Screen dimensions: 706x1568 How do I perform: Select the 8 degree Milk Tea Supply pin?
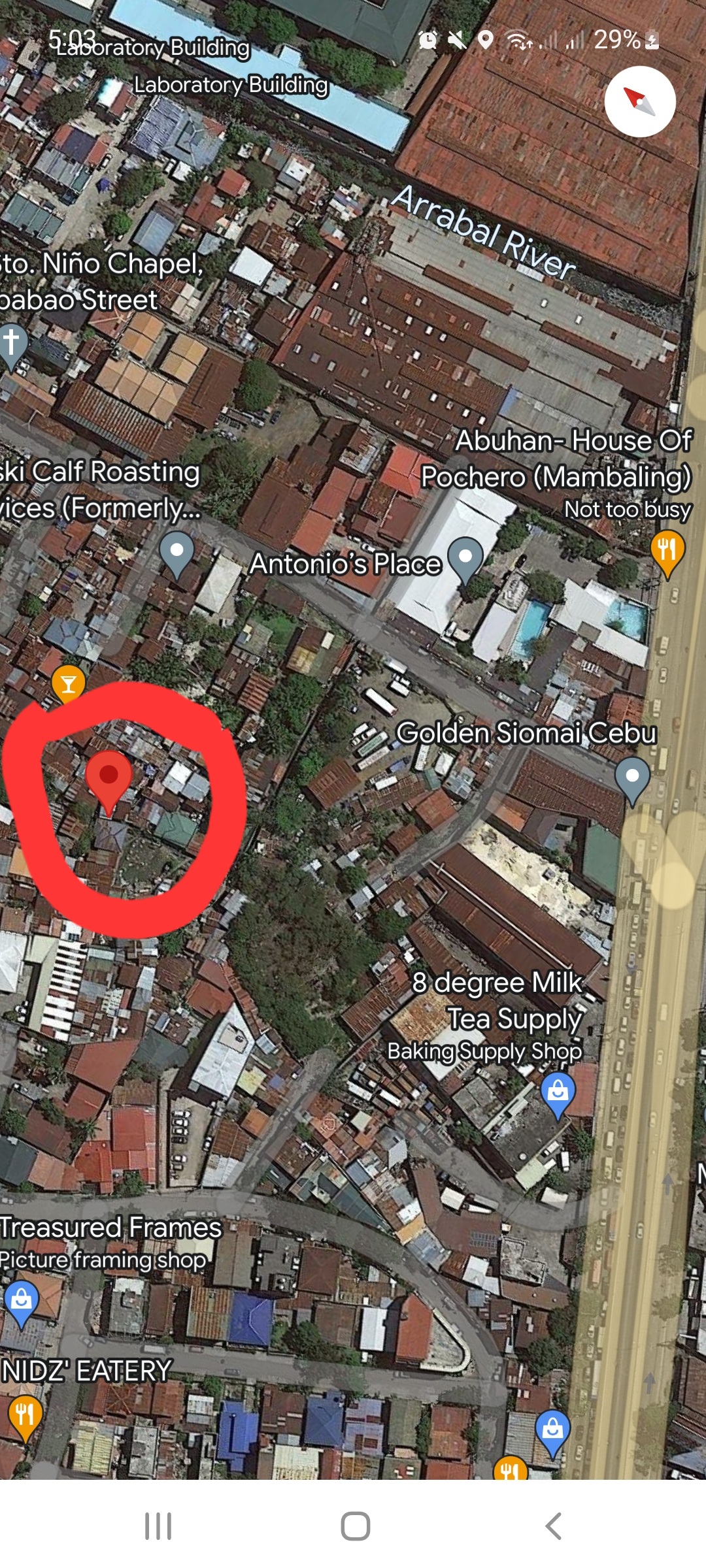pos(558,1092)
